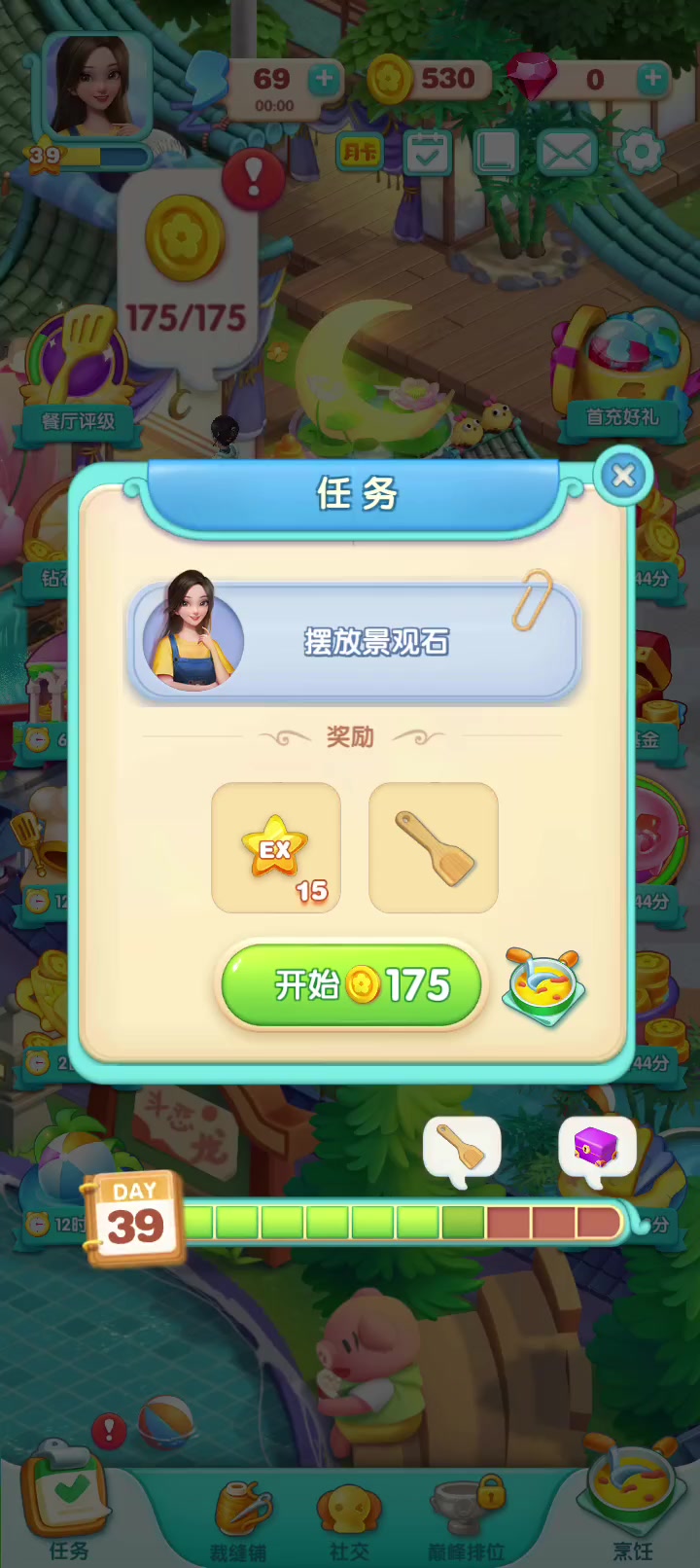Add gems with the plus next to 0
The width and height of the screenshot is (700, 1568).
click(652, 79)
